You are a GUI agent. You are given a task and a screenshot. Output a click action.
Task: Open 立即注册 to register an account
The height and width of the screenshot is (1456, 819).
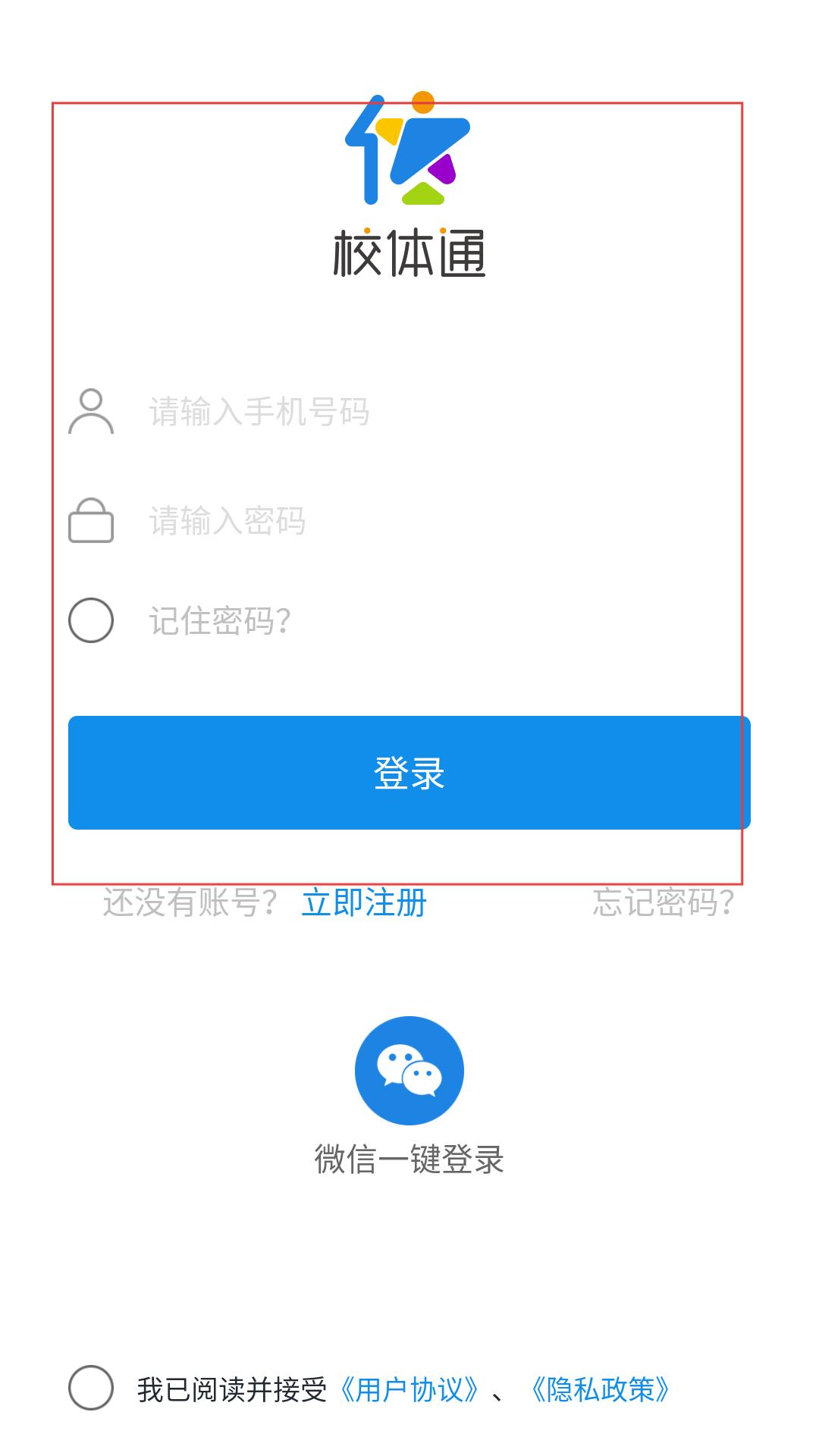click(364, 902)
